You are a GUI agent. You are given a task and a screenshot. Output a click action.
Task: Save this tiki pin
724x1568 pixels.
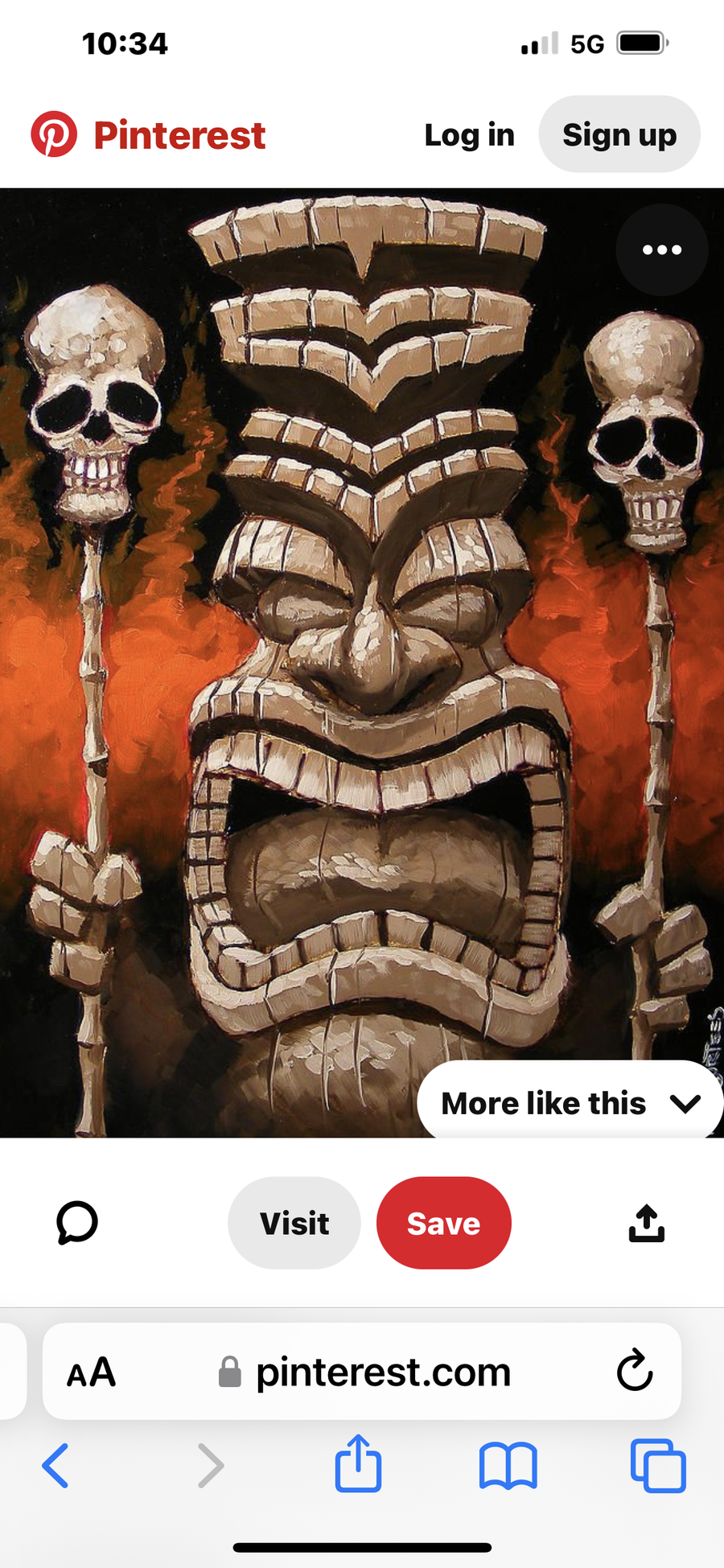click(x=443, y=1223)
